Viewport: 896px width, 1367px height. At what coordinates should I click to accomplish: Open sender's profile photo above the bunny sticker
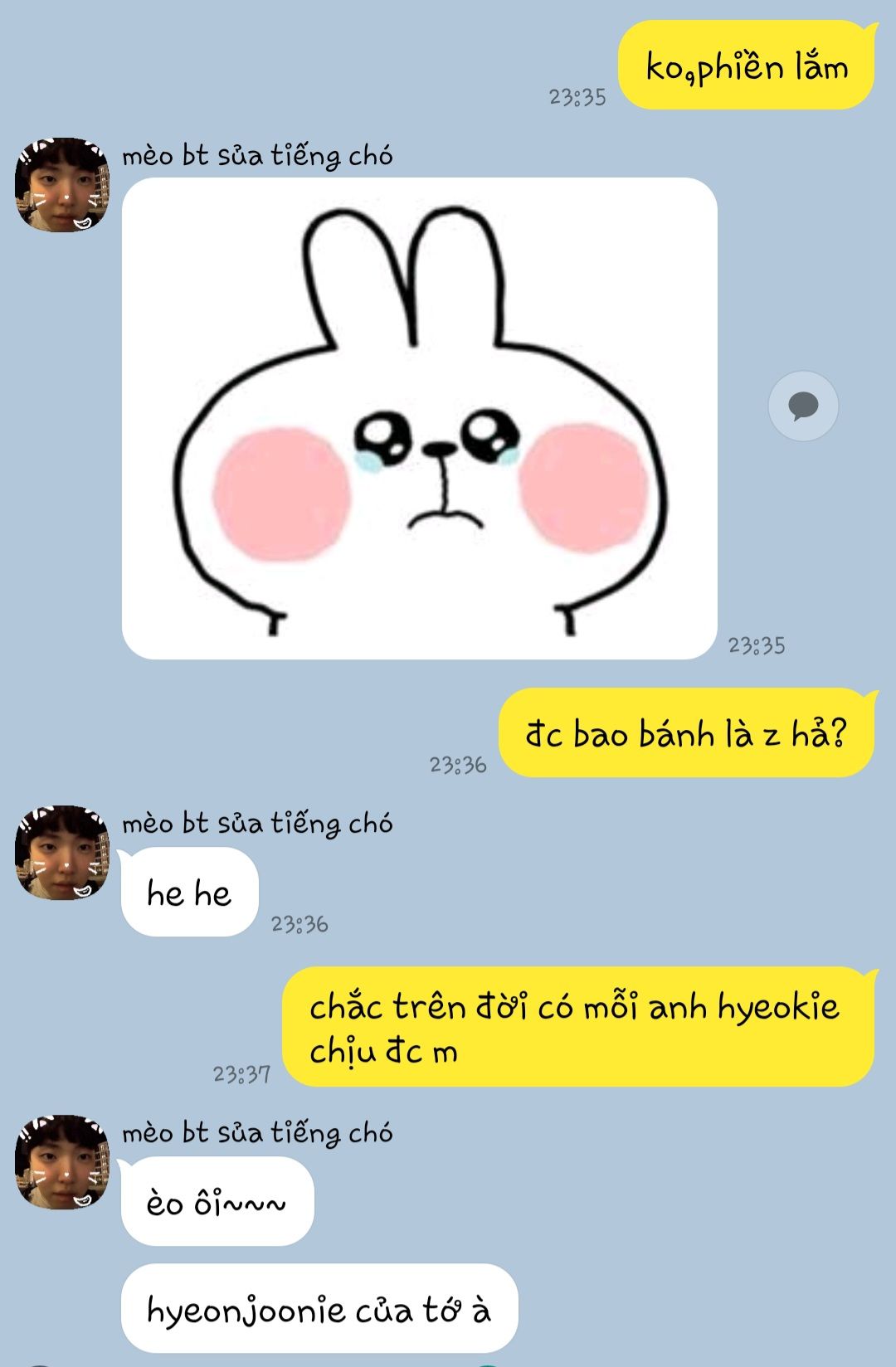(x=62, y=185)
